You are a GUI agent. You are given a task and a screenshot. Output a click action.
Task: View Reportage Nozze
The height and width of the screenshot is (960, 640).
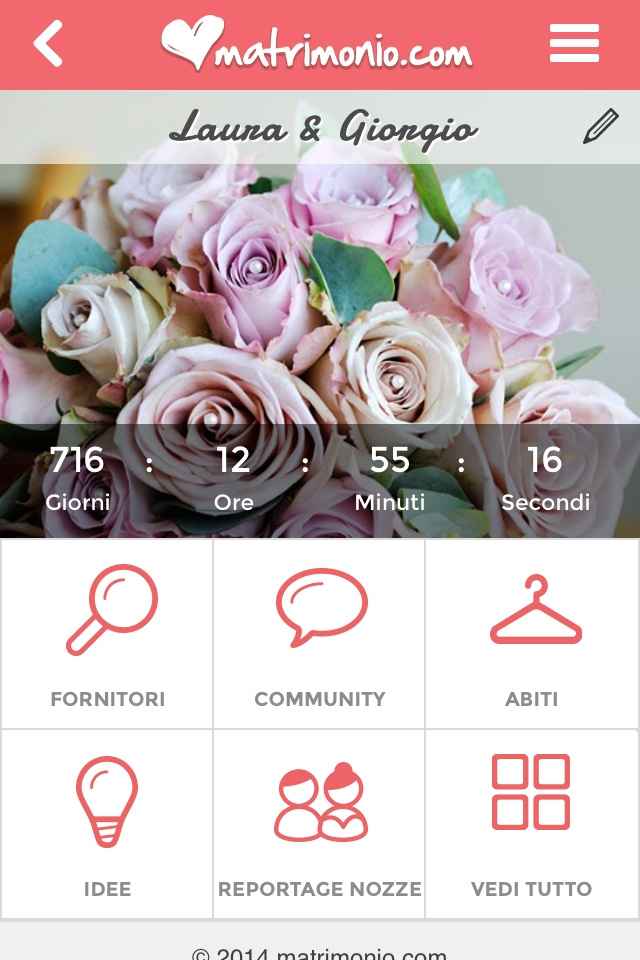tap(320, 825)
